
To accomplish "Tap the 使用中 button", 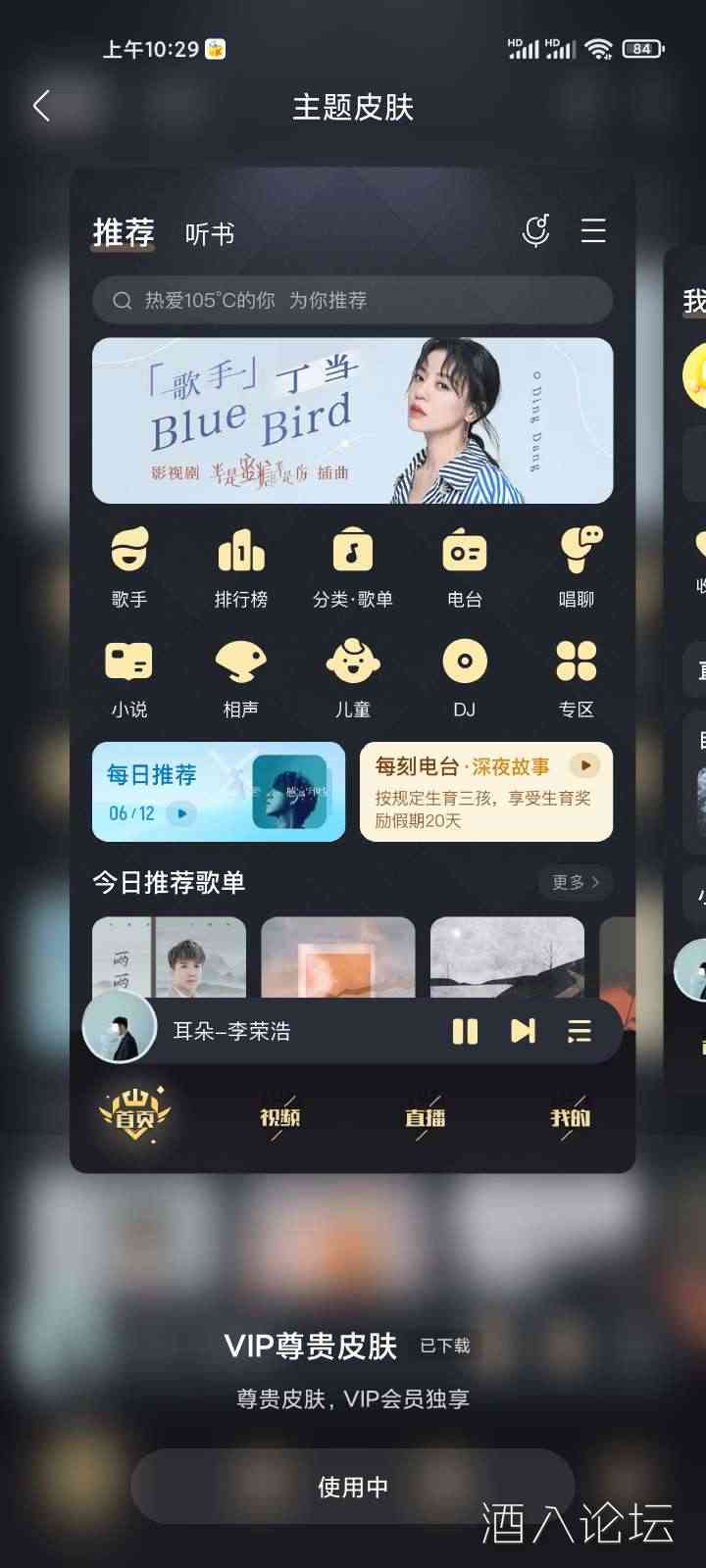I will click(x=352, y=1487).
